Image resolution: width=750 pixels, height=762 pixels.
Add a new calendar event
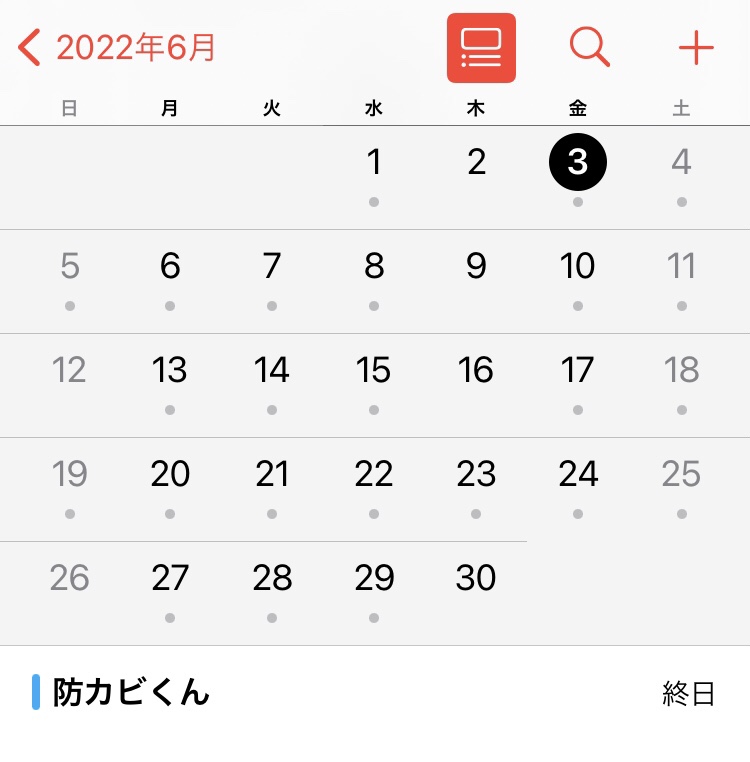pos(695,48)
